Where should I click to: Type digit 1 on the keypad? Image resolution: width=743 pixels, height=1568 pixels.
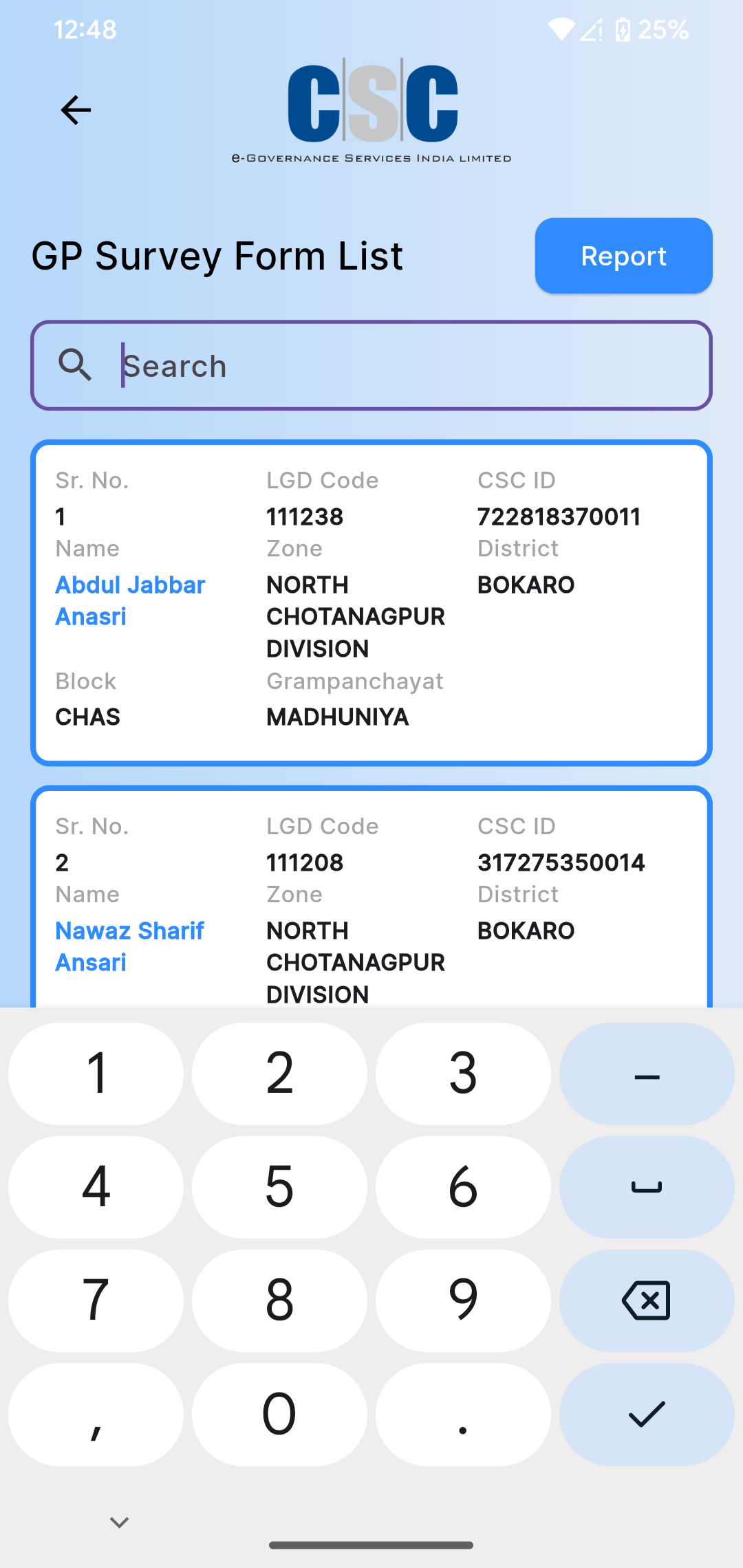(96, 1074)
